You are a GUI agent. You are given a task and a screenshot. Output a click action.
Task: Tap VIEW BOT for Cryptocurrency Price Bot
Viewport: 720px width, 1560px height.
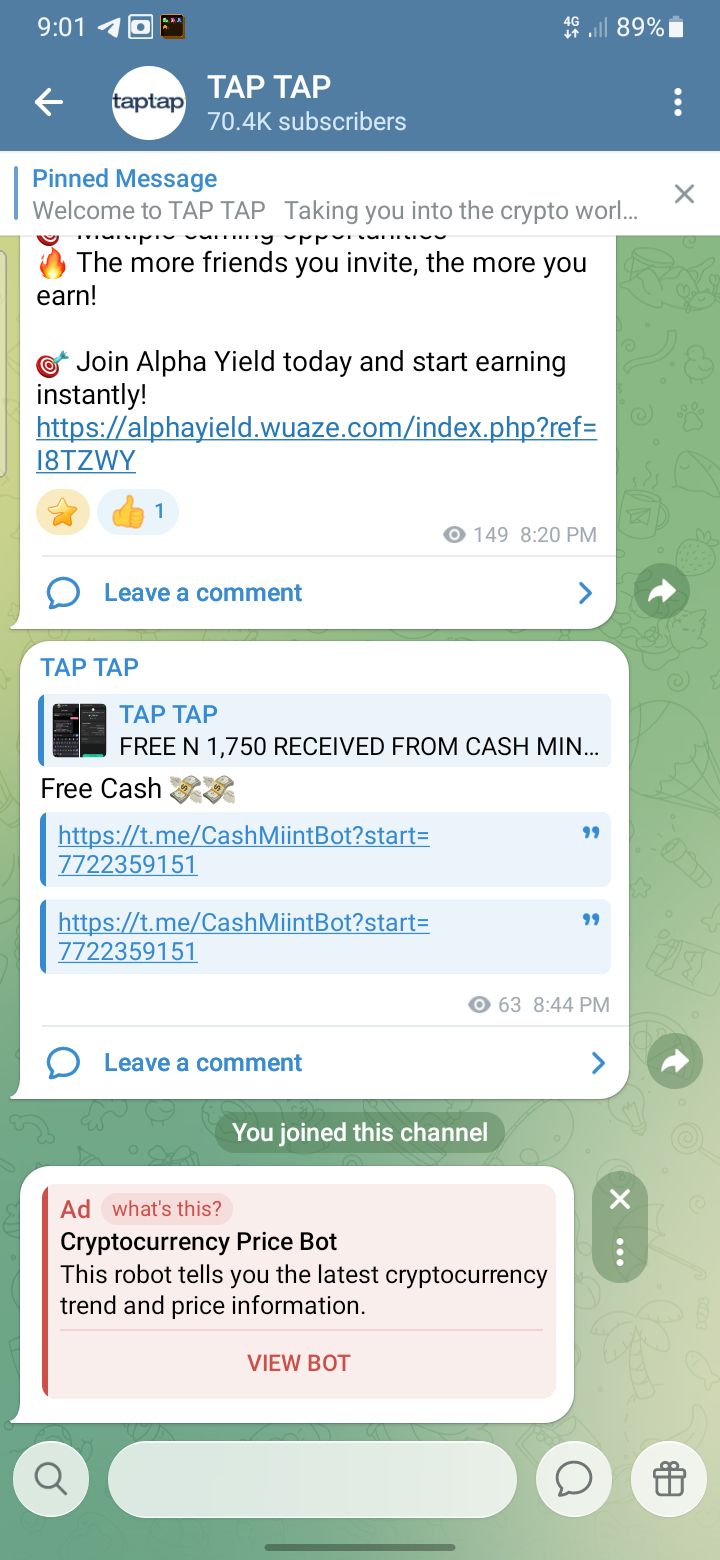[x=299, y=1363]
